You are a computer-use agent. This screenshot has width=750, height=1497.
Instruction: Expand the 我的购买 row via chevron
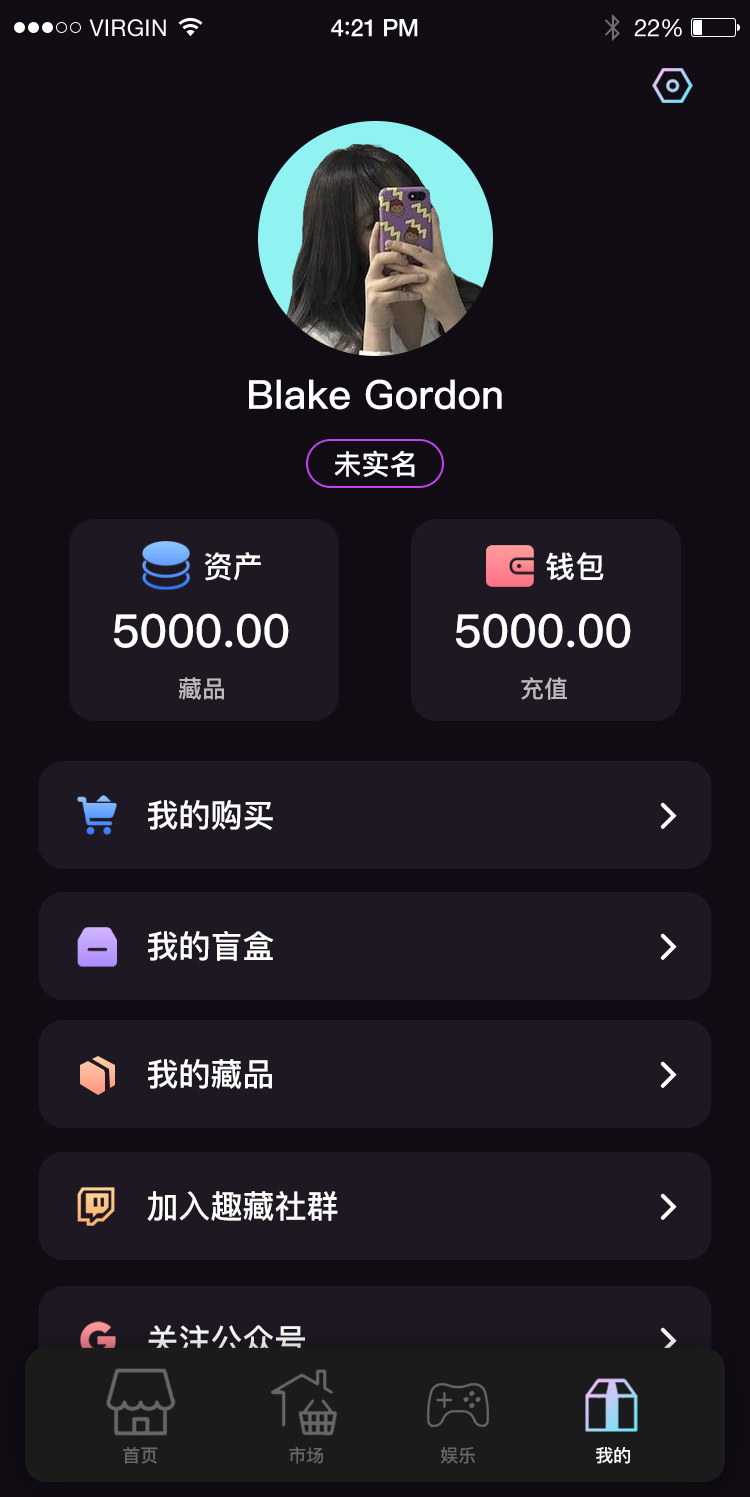click(668, 815)
